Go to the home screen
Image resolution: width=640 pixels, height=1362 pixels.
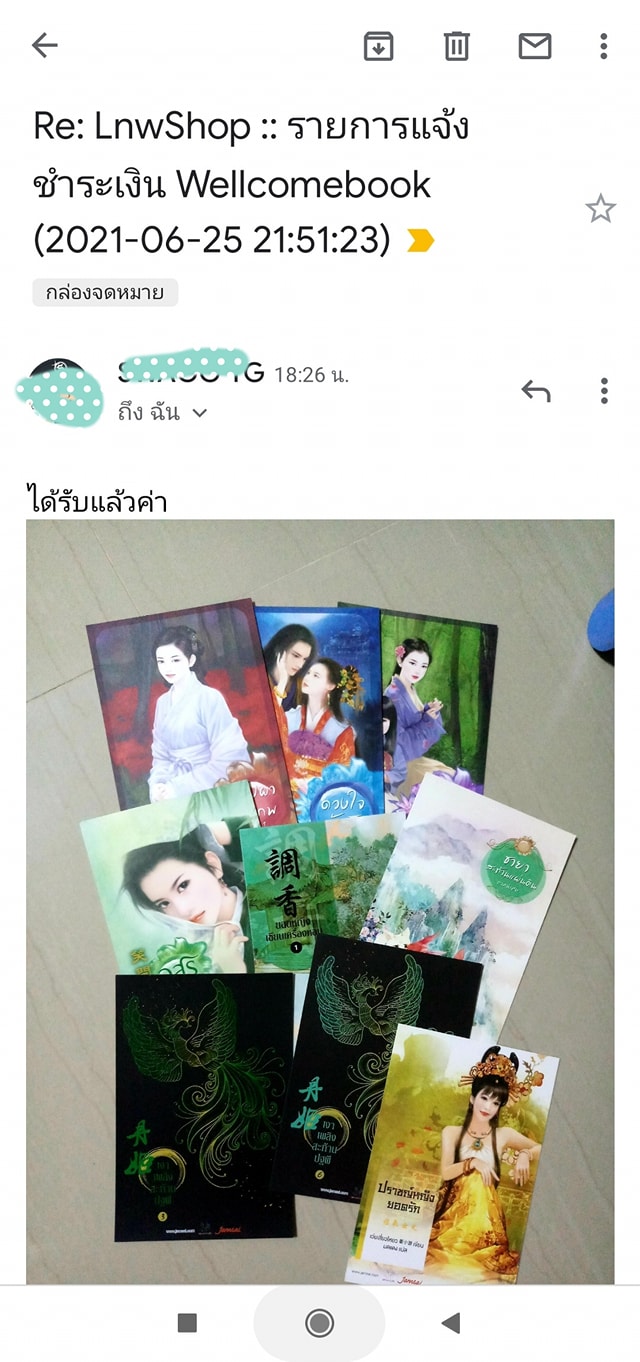319,1323
